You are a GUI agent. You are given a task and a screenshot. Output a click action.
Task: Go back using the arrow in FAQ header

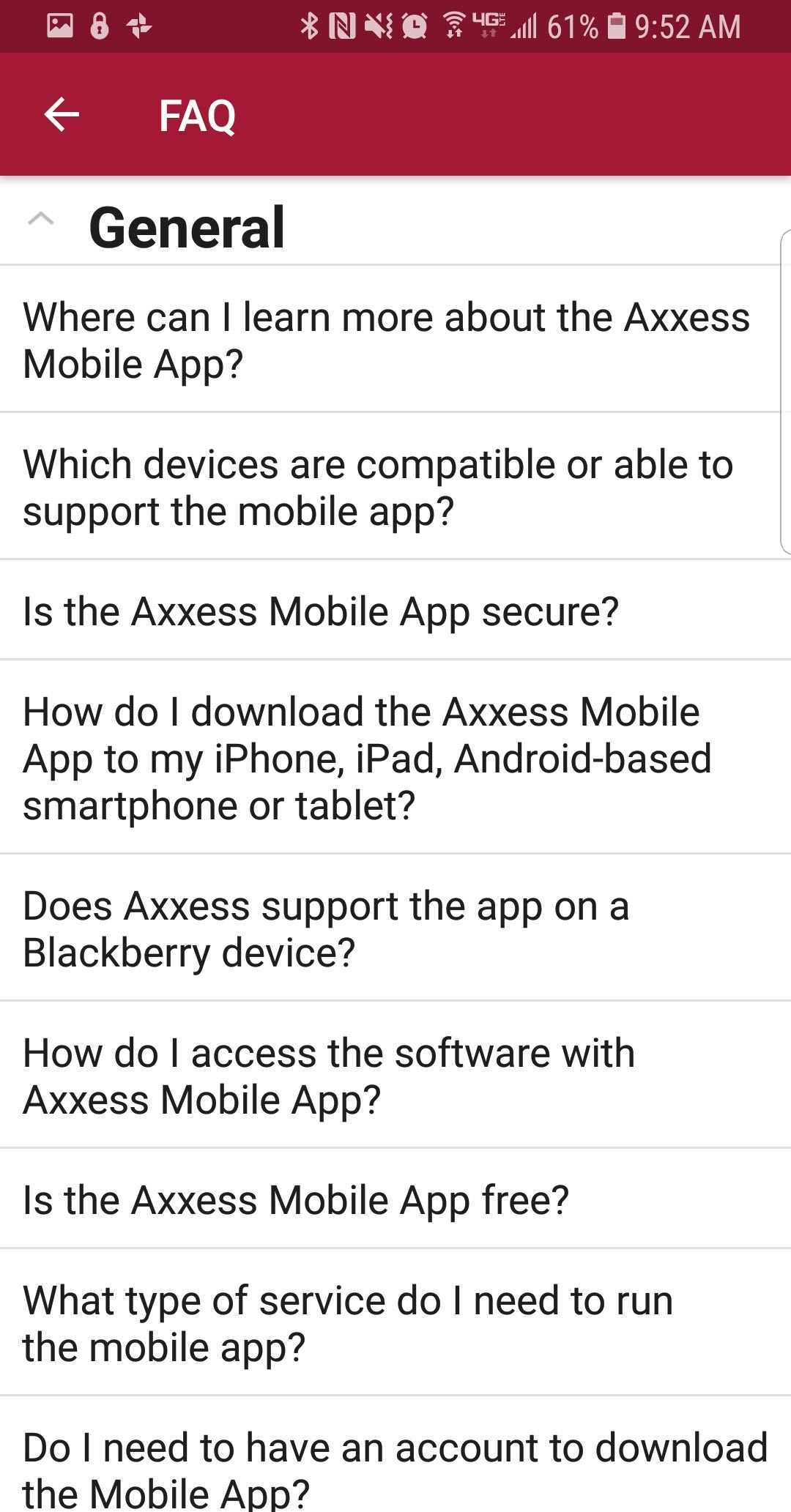(x=62, y=115)
